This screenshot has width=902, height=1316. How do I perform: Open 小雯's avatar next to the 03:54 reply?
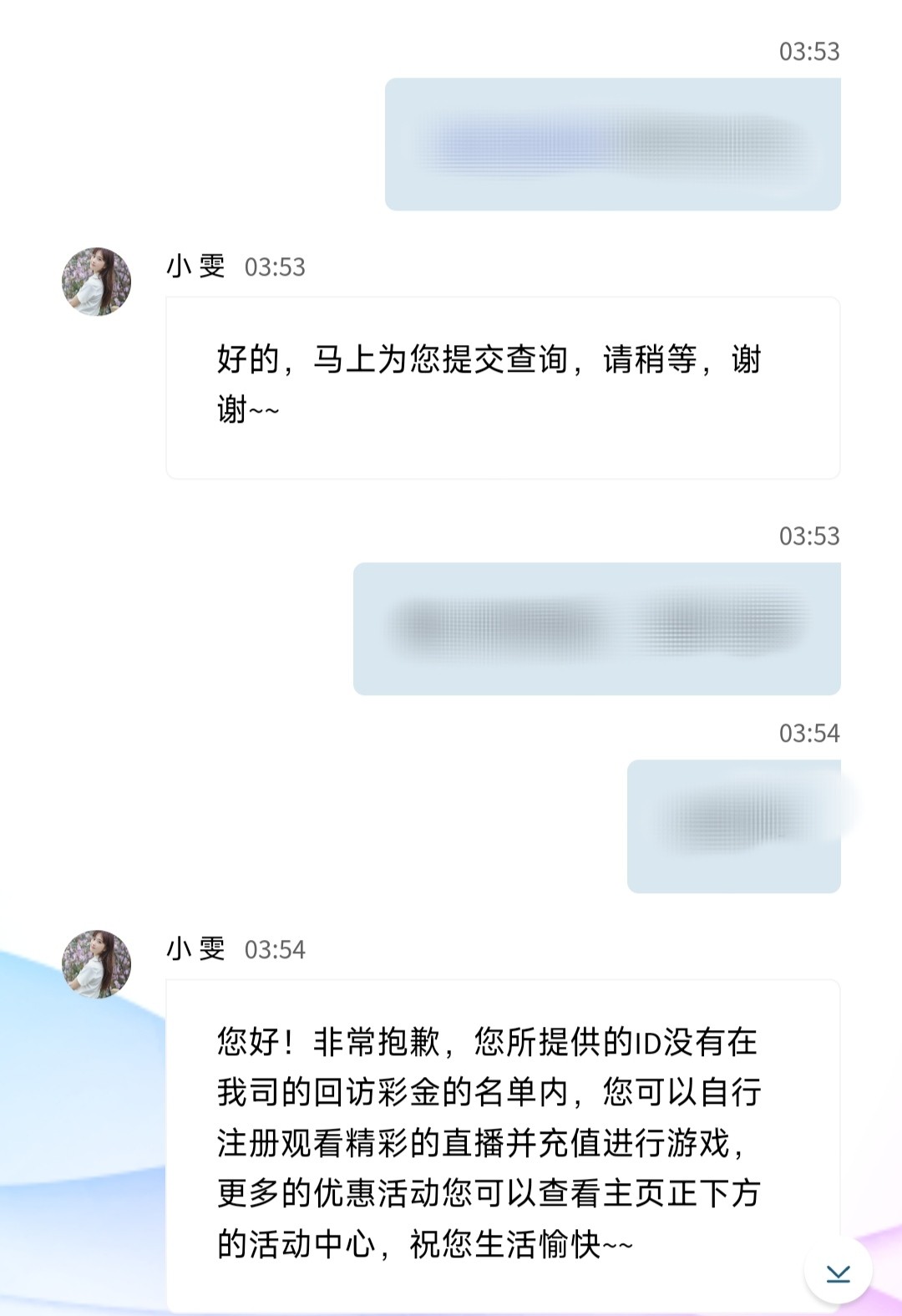pos(97,964)
